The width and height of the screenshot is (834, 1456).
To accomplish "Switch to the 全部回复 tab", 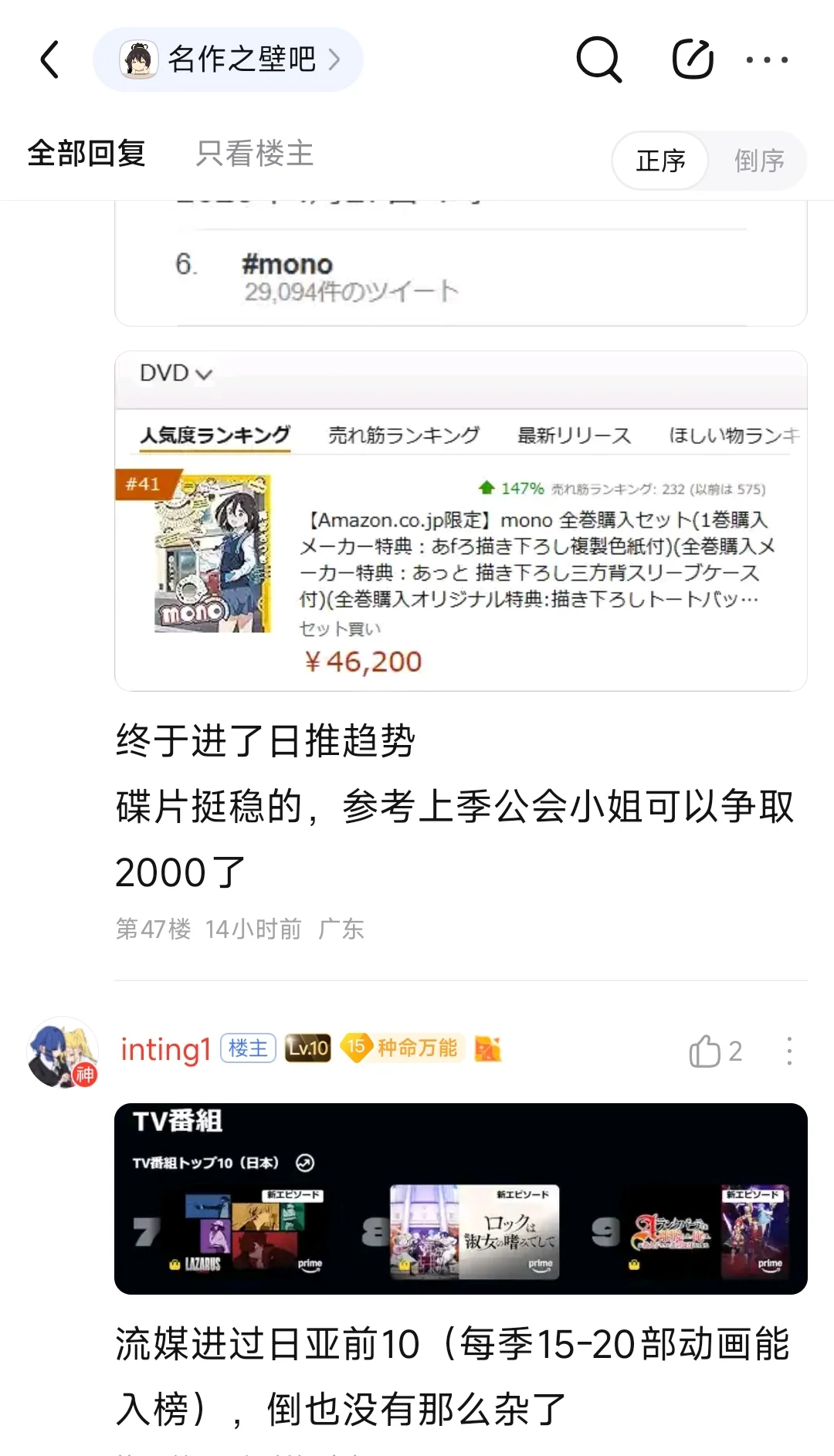I will [86, 154].
